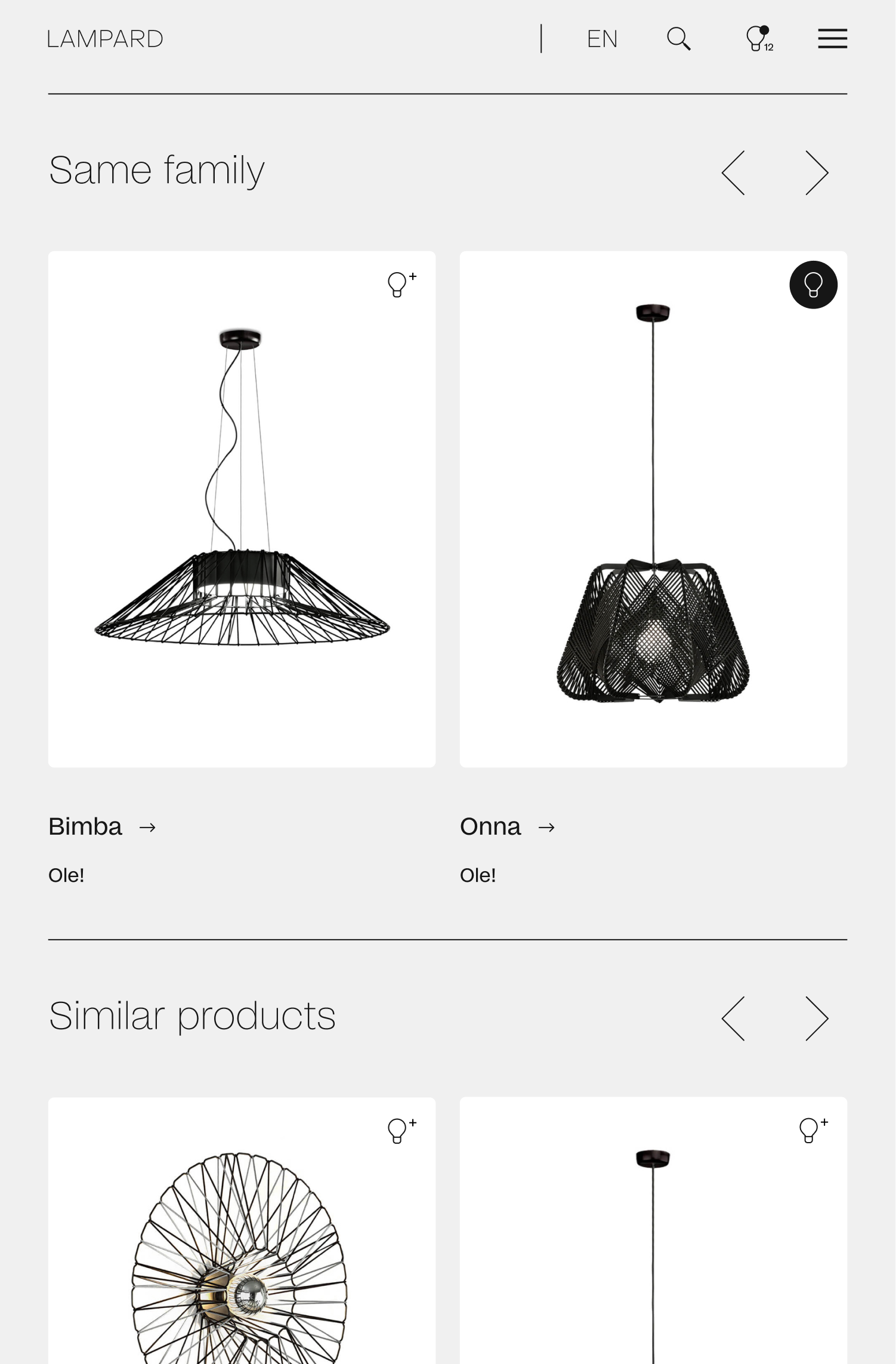Remove Onna lamp from saved list
This screenshot has width=896, height=1364.
813,285
